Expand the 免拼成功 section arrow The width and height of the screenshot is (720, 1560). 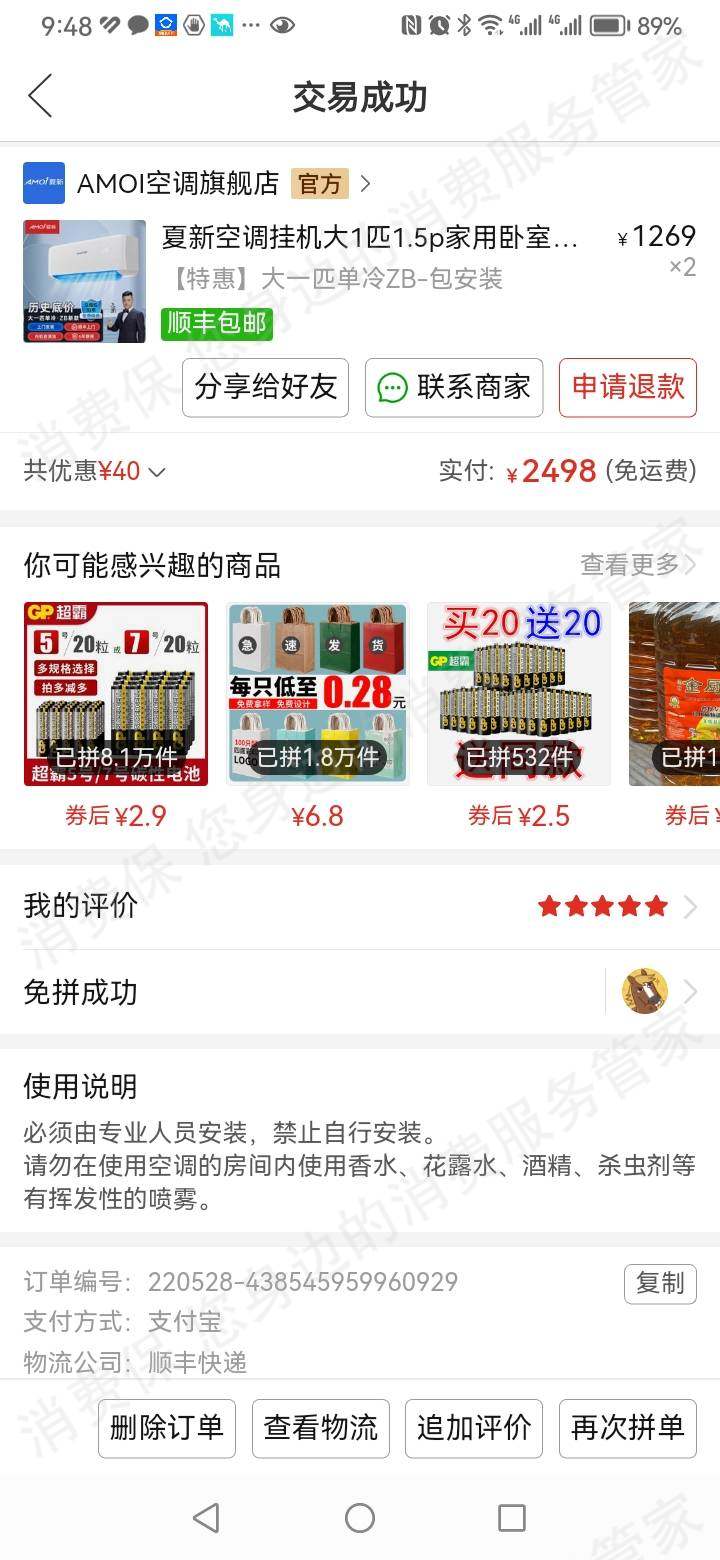(691, 990)
